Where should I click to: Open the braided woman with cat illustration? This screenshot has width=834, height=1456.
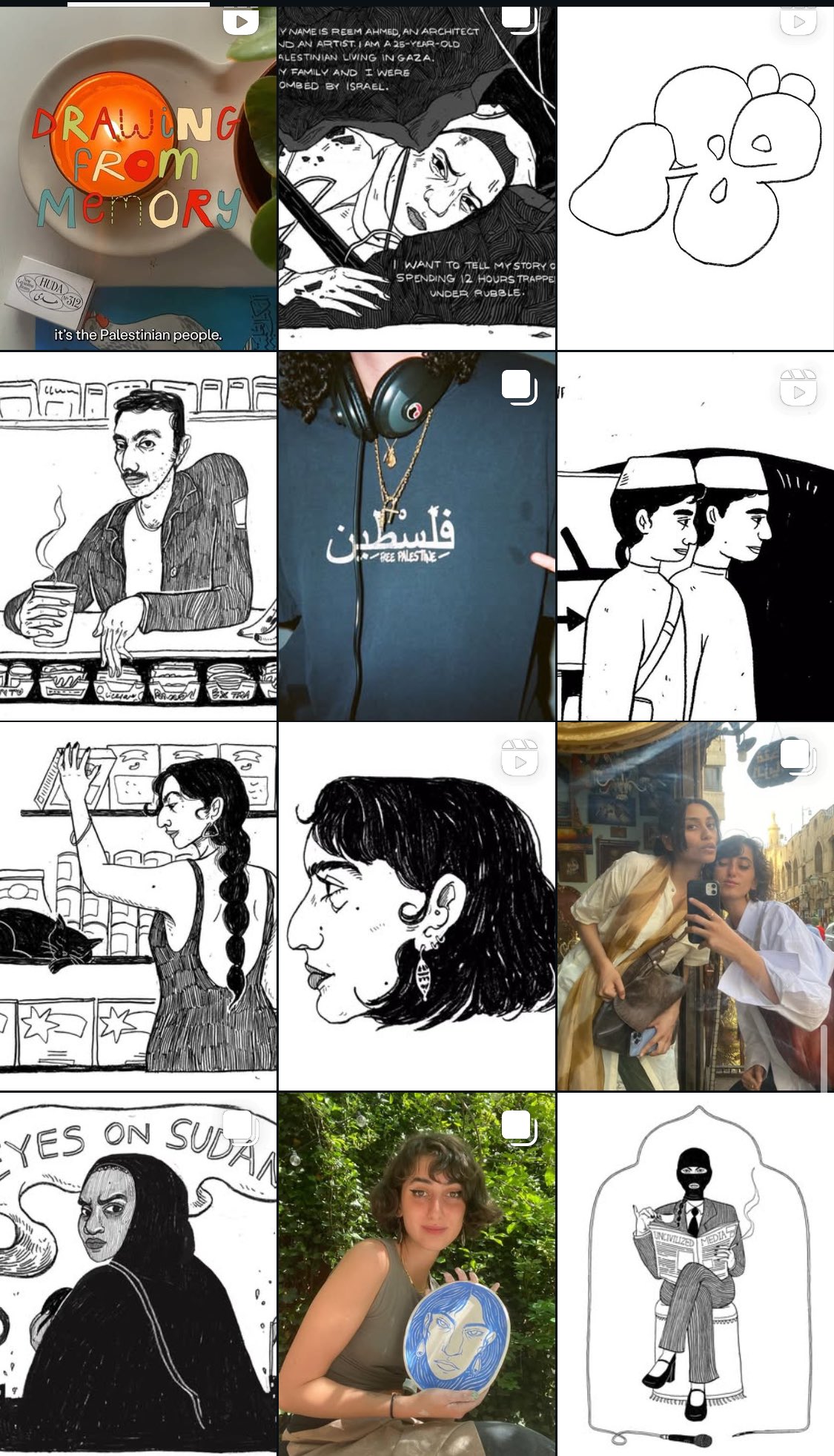(138, 906)
